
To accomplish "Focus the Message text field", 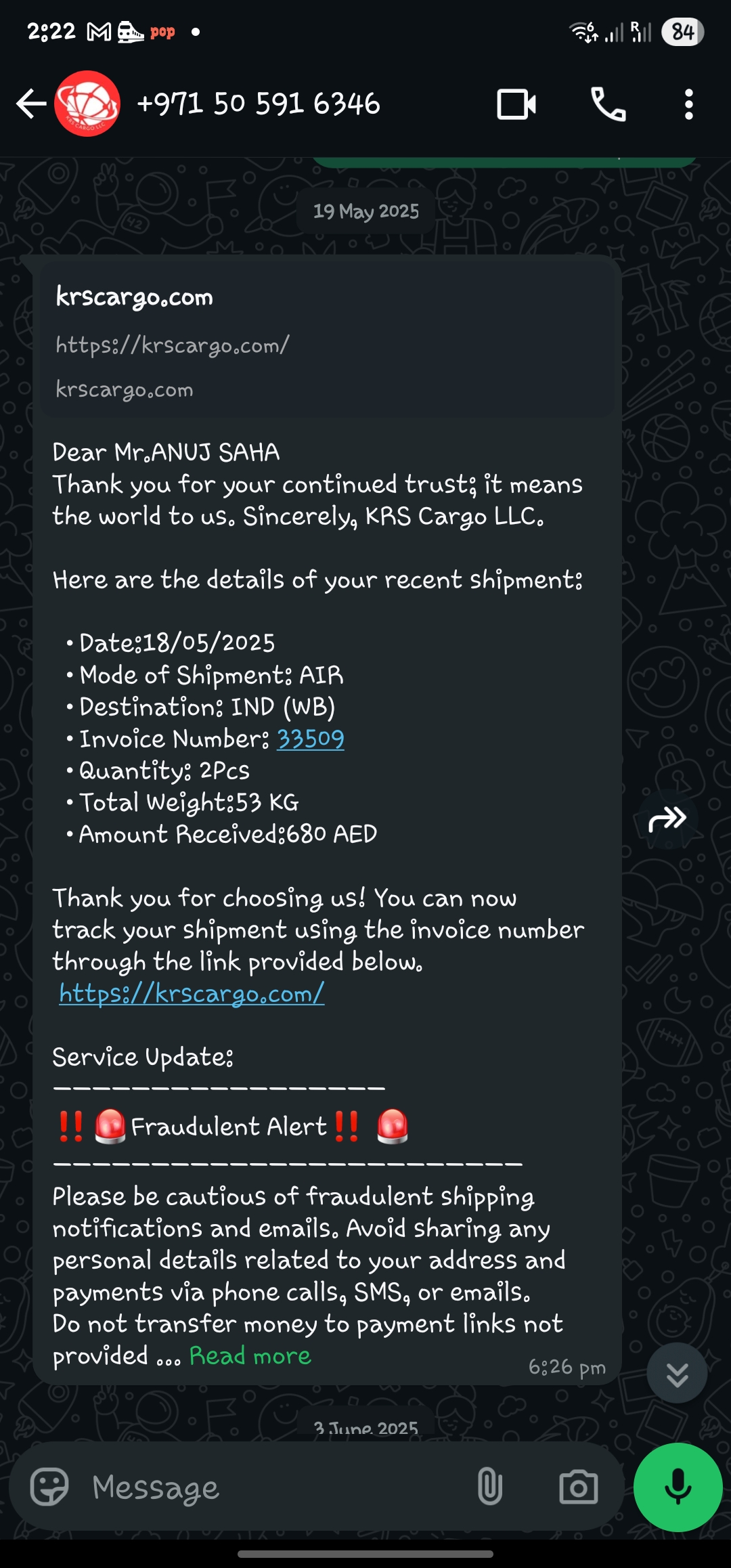I will (271, 1487).
